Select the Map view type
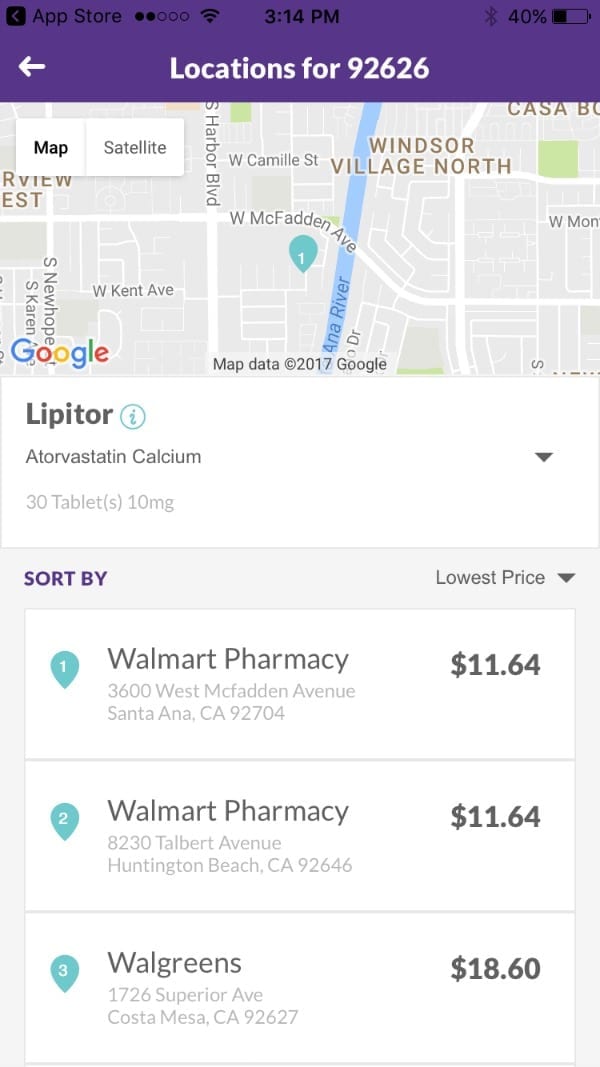This screenshot has width=600, height=1067. (x=51, y=148)
